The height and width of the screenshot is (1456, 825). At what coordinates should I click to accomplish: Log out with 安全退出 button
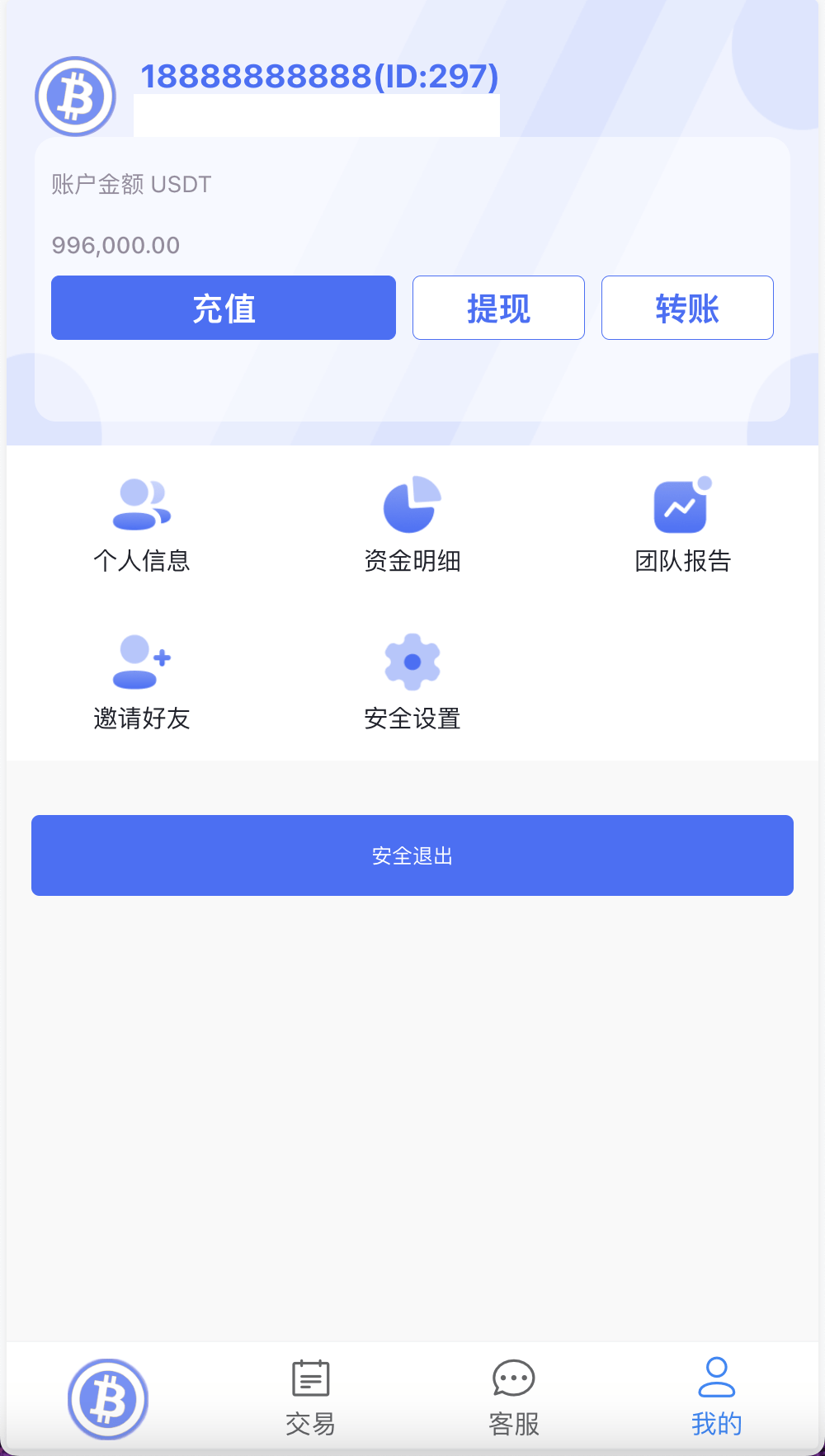pyautogui.click(x=412, y=855)
